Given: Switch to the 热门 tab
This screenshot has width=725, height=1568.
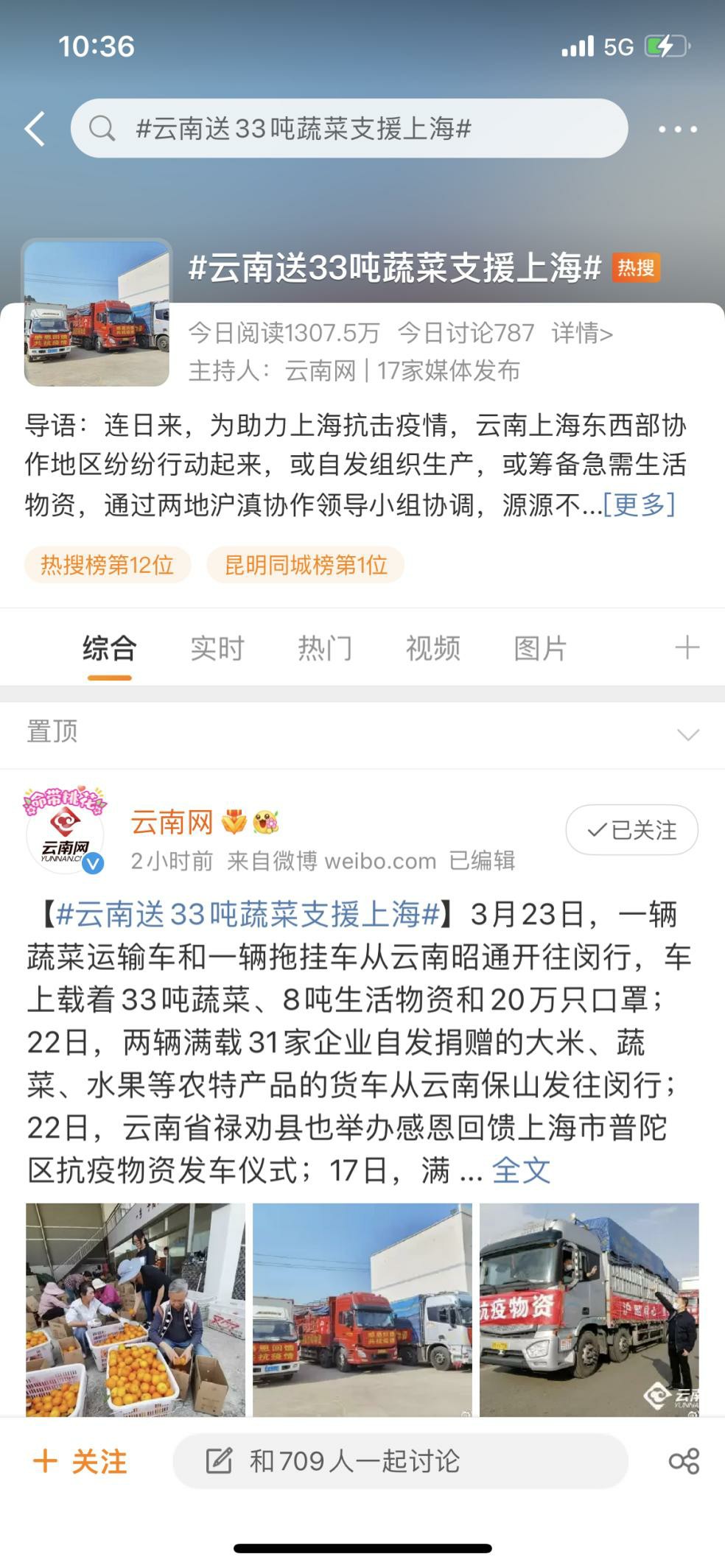Looking at the screenshot, I should coord(325,648).
